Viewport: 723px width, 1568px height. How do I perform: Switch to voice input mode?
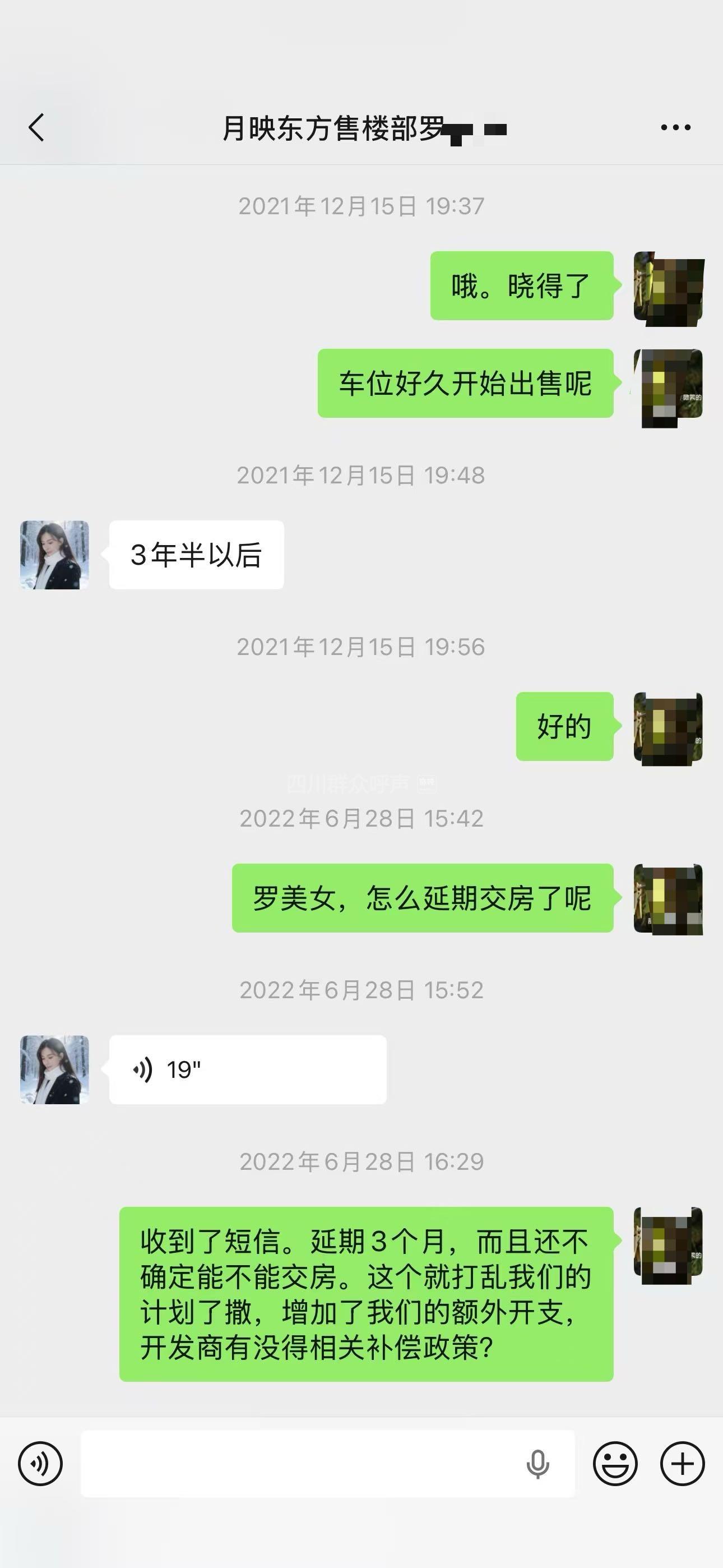click(x=40, y=1463)
